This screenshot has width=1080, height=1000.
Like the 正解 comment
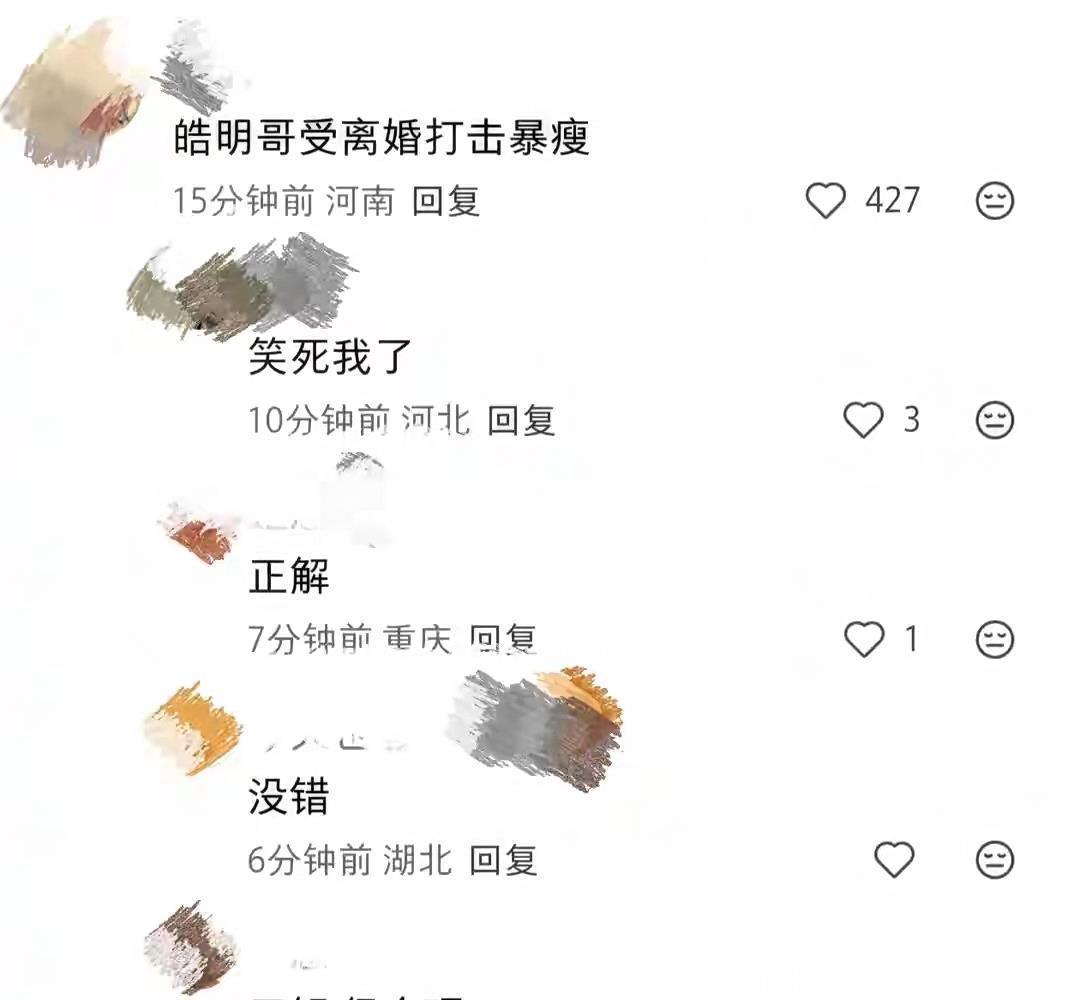(864, 639)
